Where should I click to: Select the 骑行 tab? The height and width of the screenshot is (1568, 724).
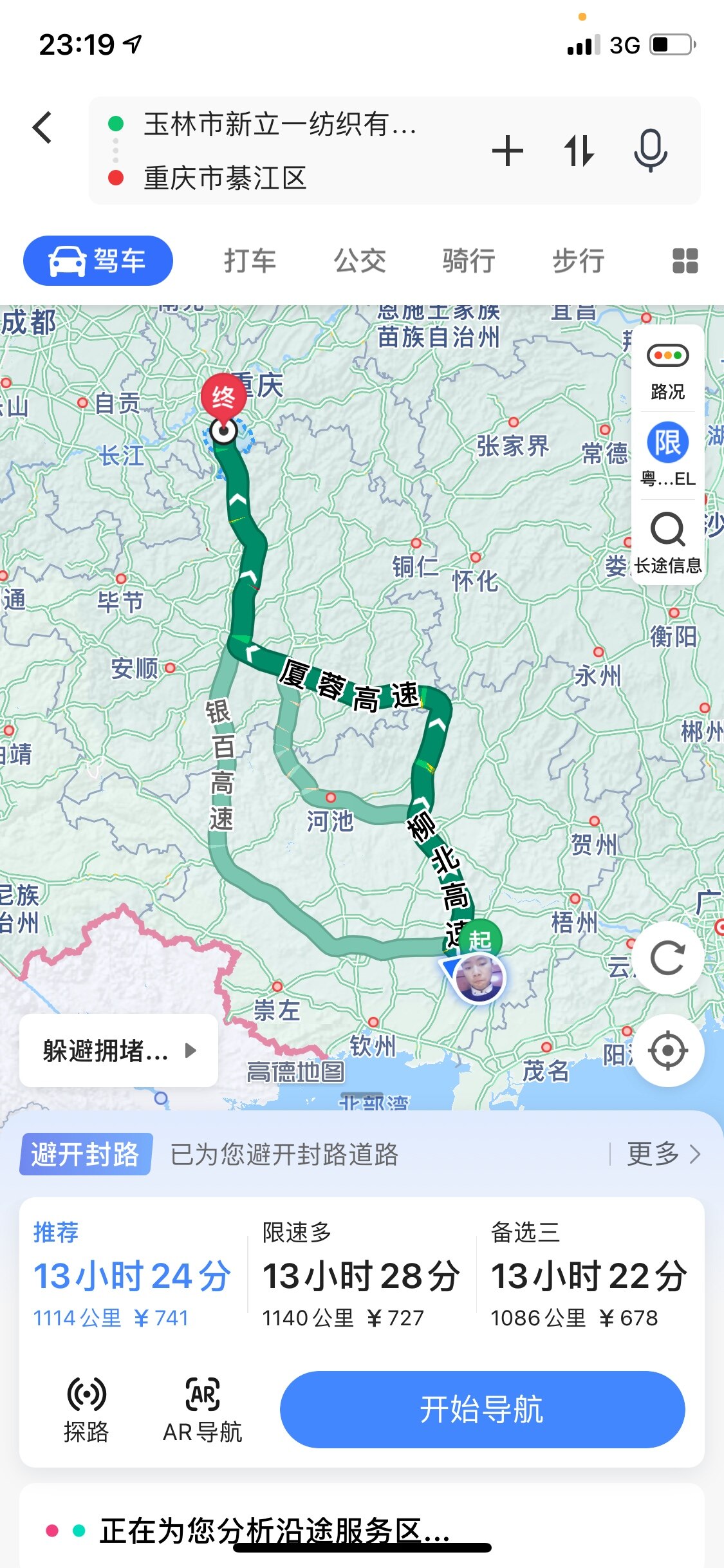click(x=469, y=261)
